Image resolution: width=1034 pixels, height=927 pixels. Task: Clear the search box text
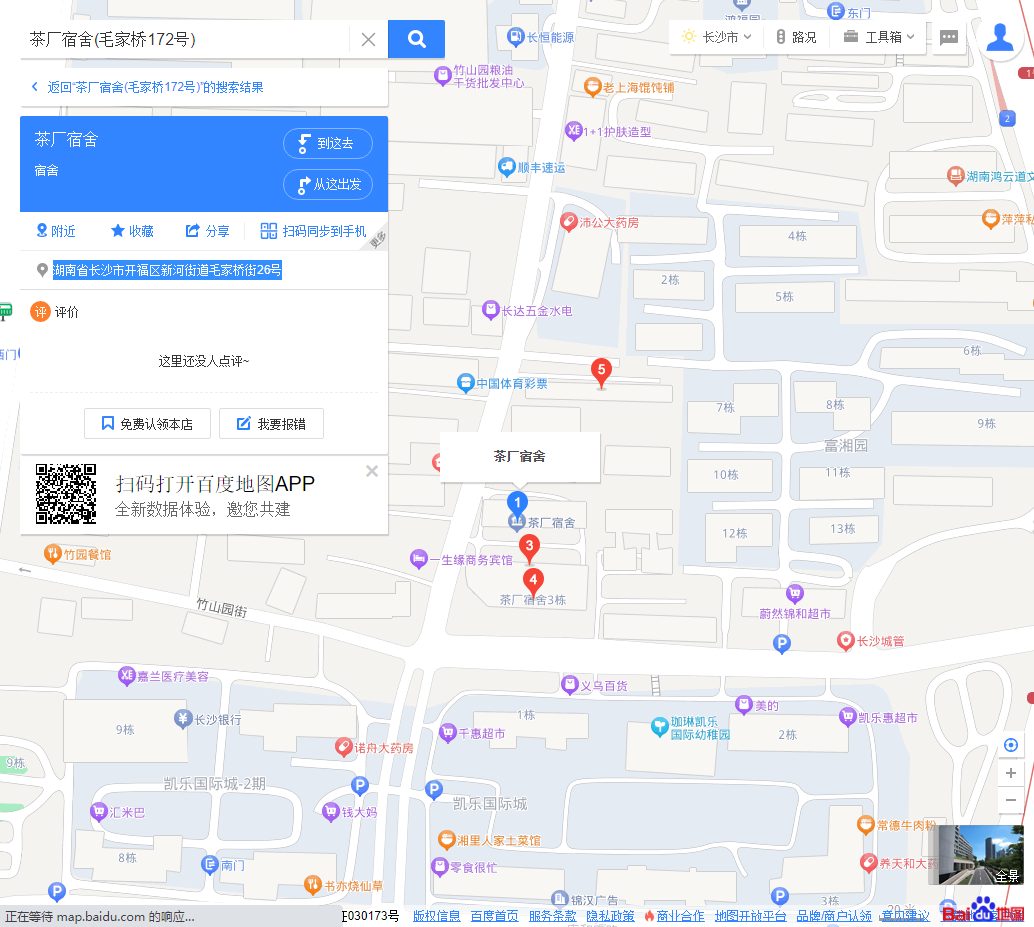pos(368,40)
